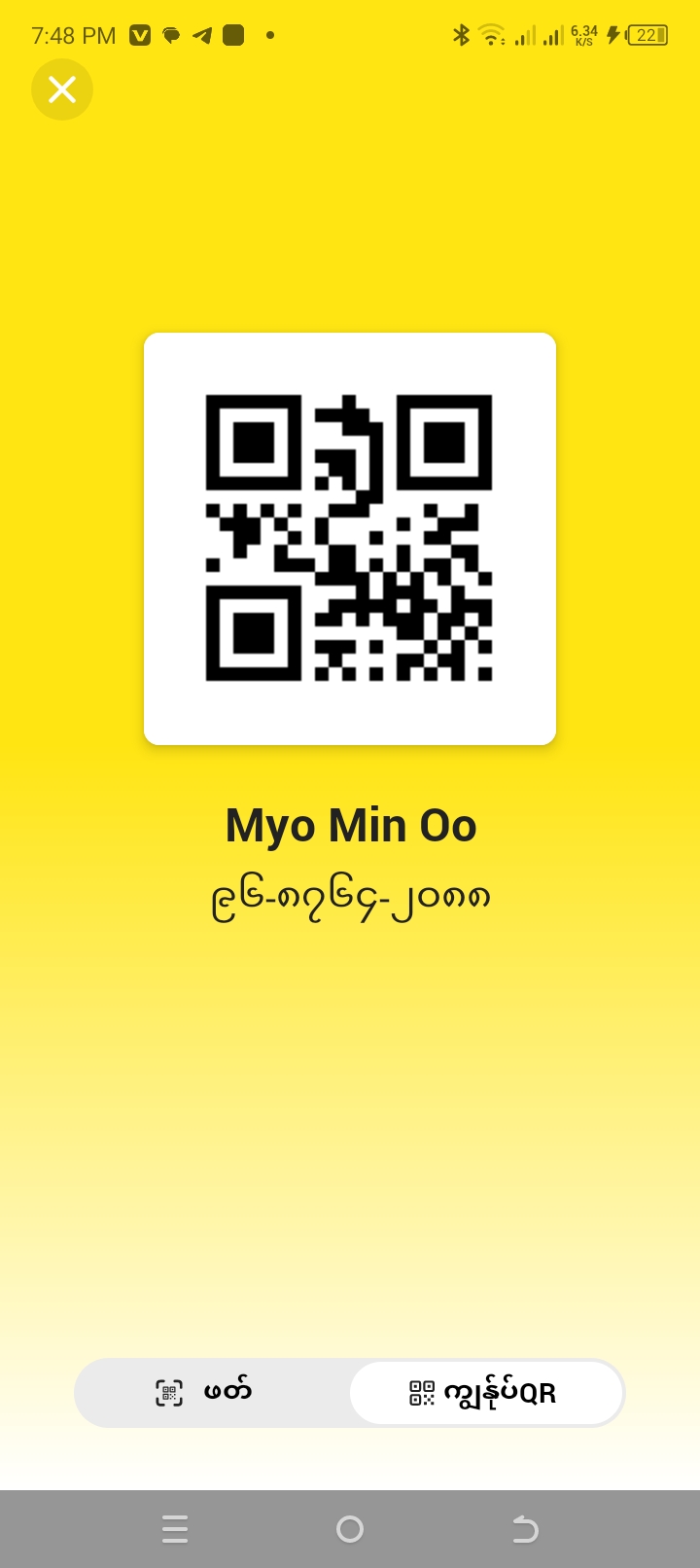Go to the home screen

pyautogui.click(x=350, y=1529)
